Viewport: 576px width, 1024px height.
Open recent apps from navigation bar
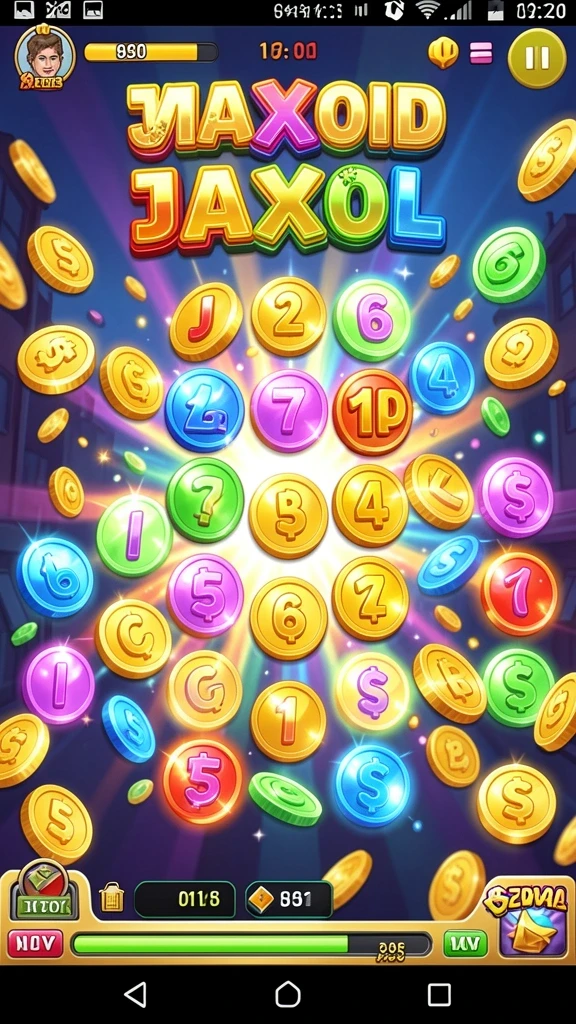439,995
